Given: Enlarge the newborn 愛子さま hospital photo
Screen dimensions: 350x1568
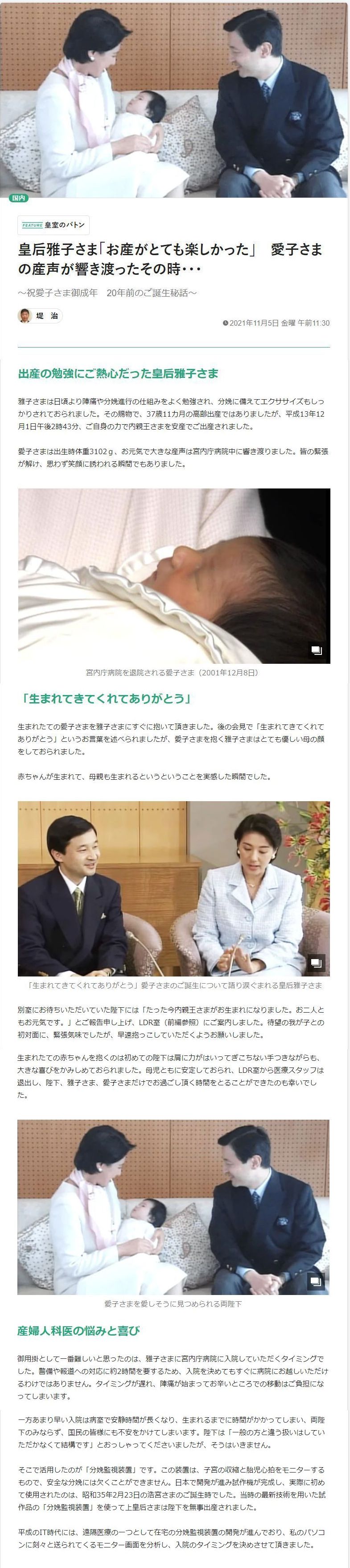Looking at the screenshot, I should coord(174,575).
